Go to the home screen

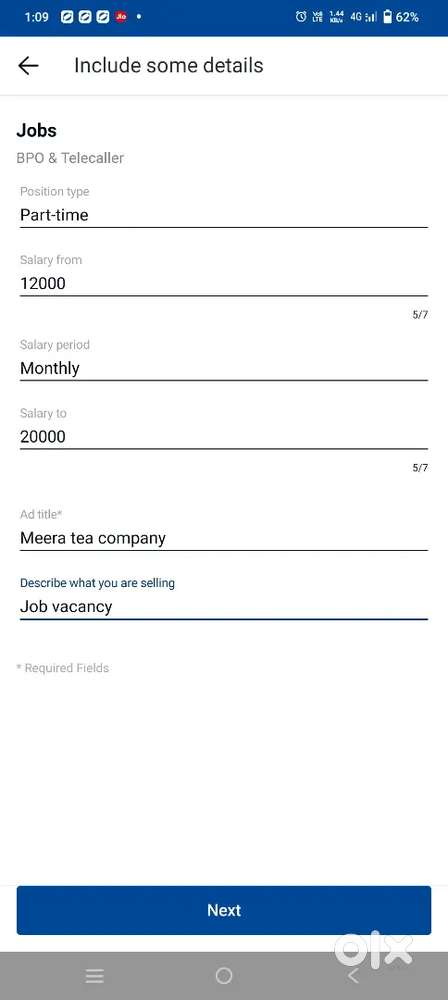click(x=224, y=976)
